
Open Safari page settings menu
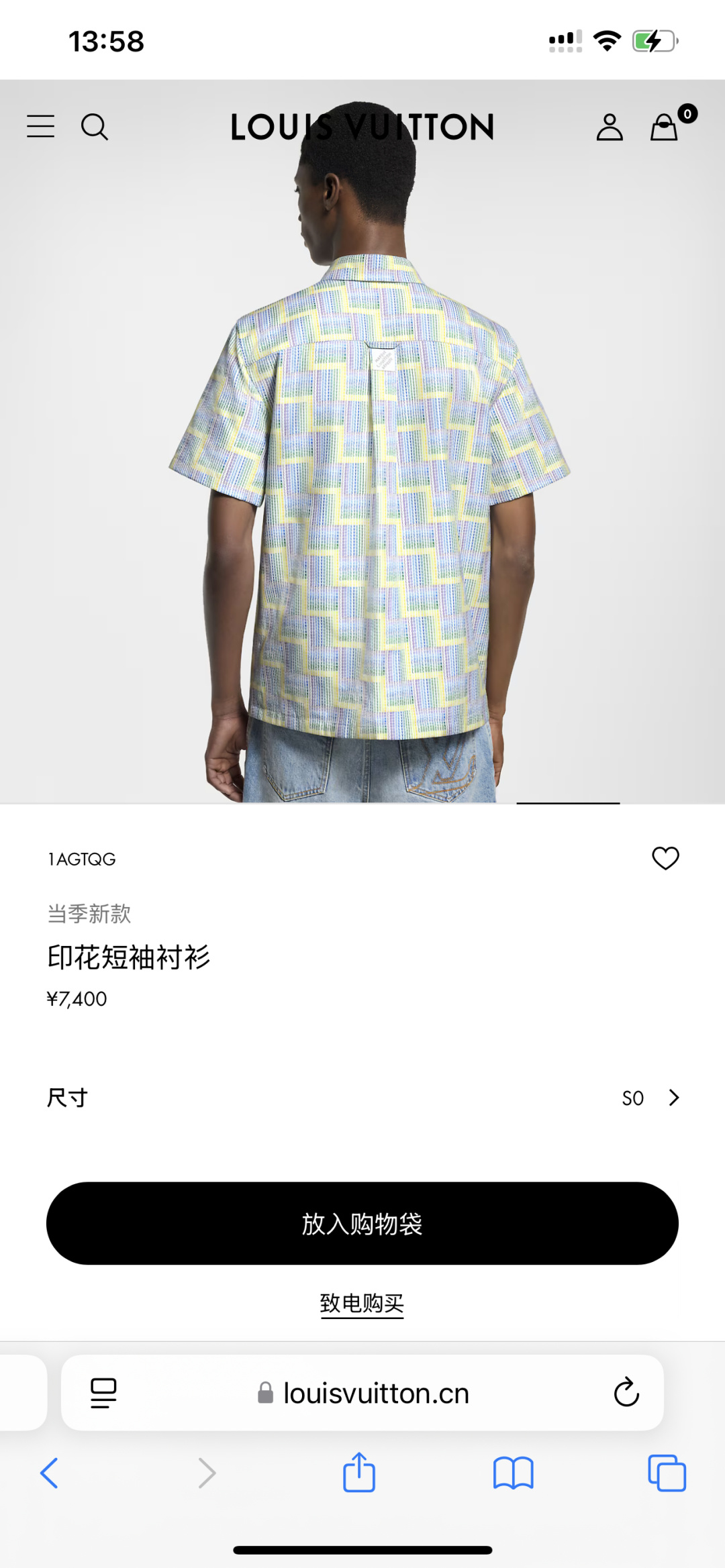click(103, 1393)
